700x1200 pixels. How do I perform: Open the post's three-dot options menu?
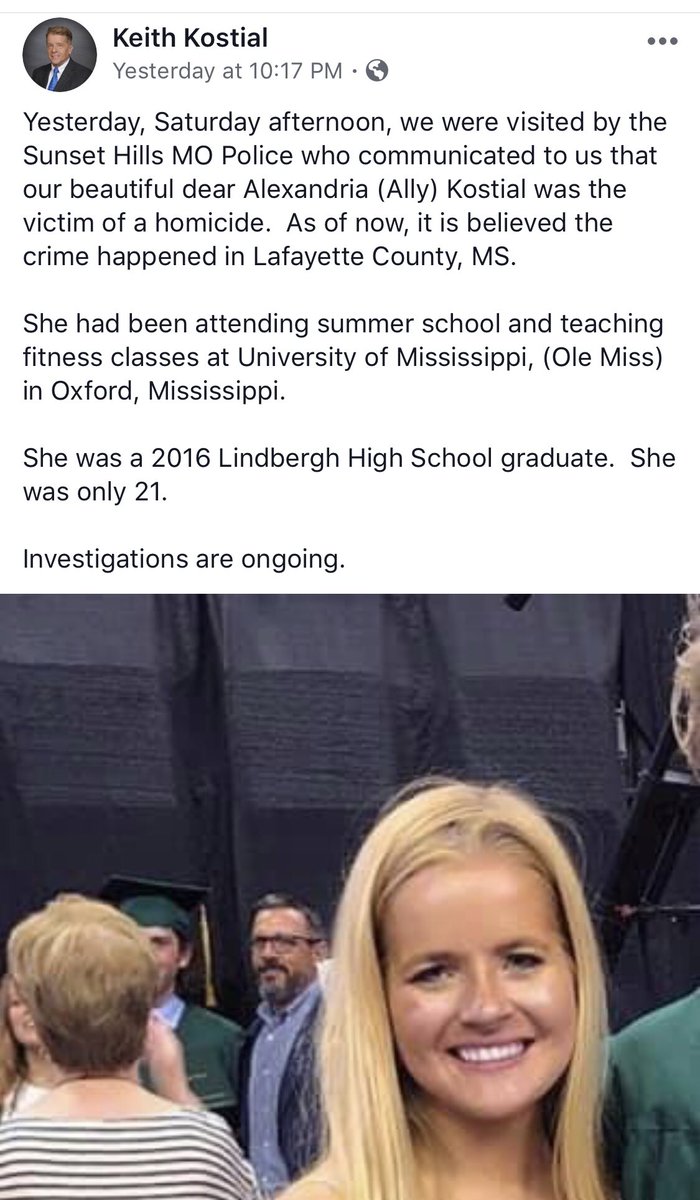[x=662, y=41]
